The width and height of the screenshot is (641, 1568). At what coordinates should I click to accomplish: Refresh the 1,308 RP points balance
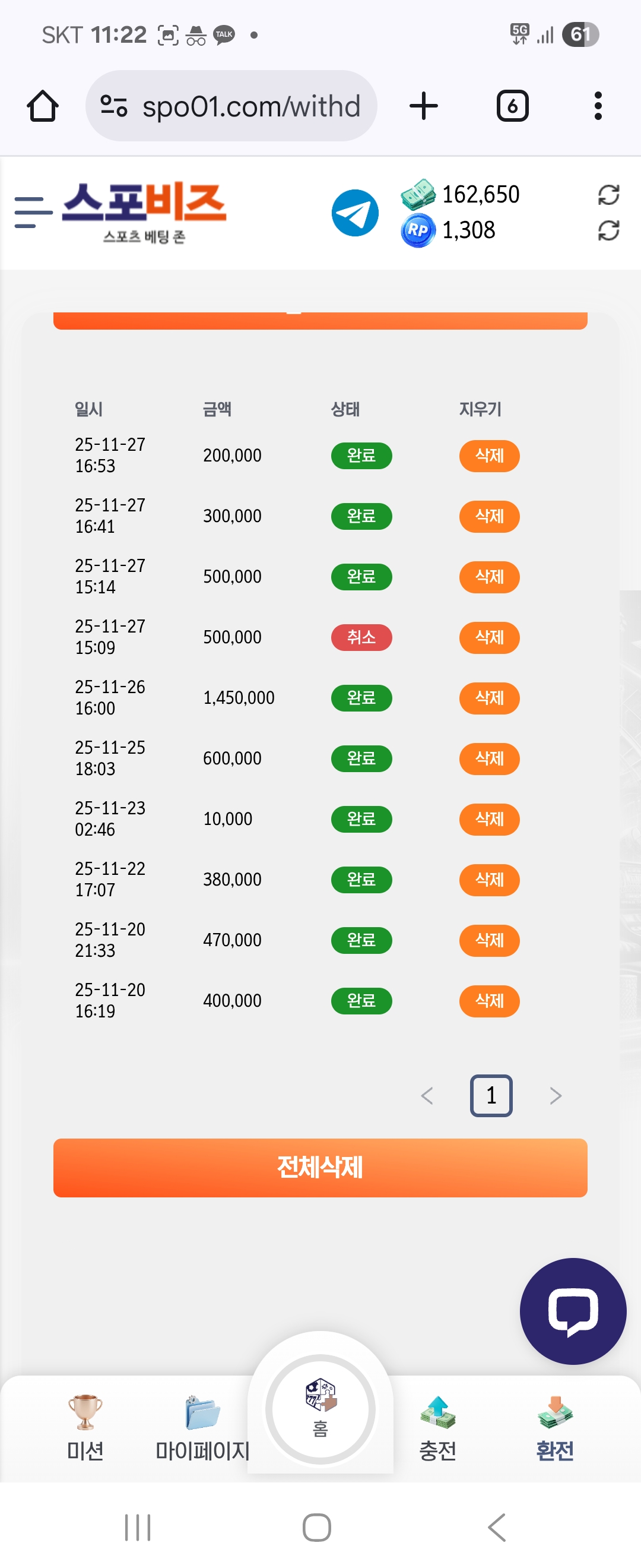coord(608,230)
